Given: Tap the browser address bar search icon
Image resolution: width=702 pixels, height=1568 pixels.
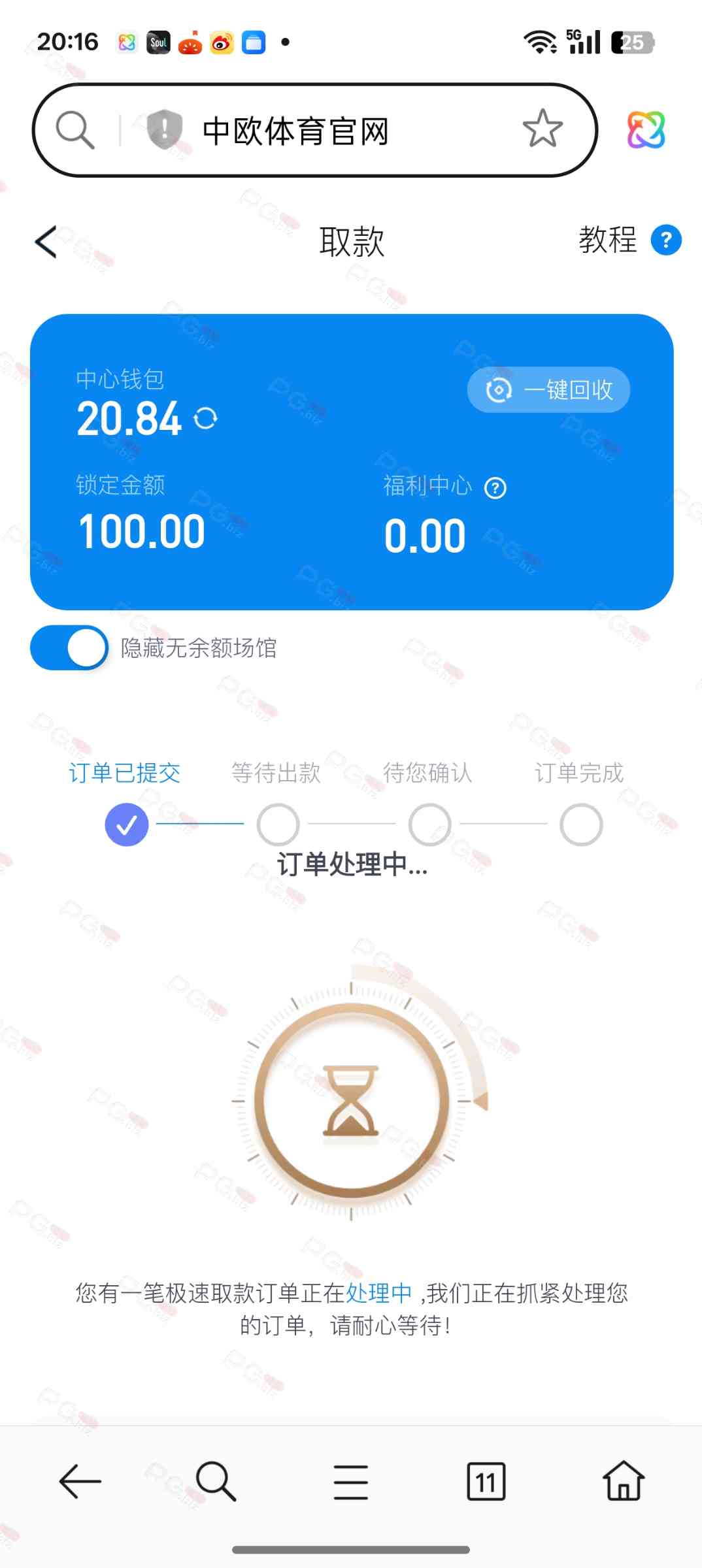Looking at the screenshot, I should click(75, 130).
